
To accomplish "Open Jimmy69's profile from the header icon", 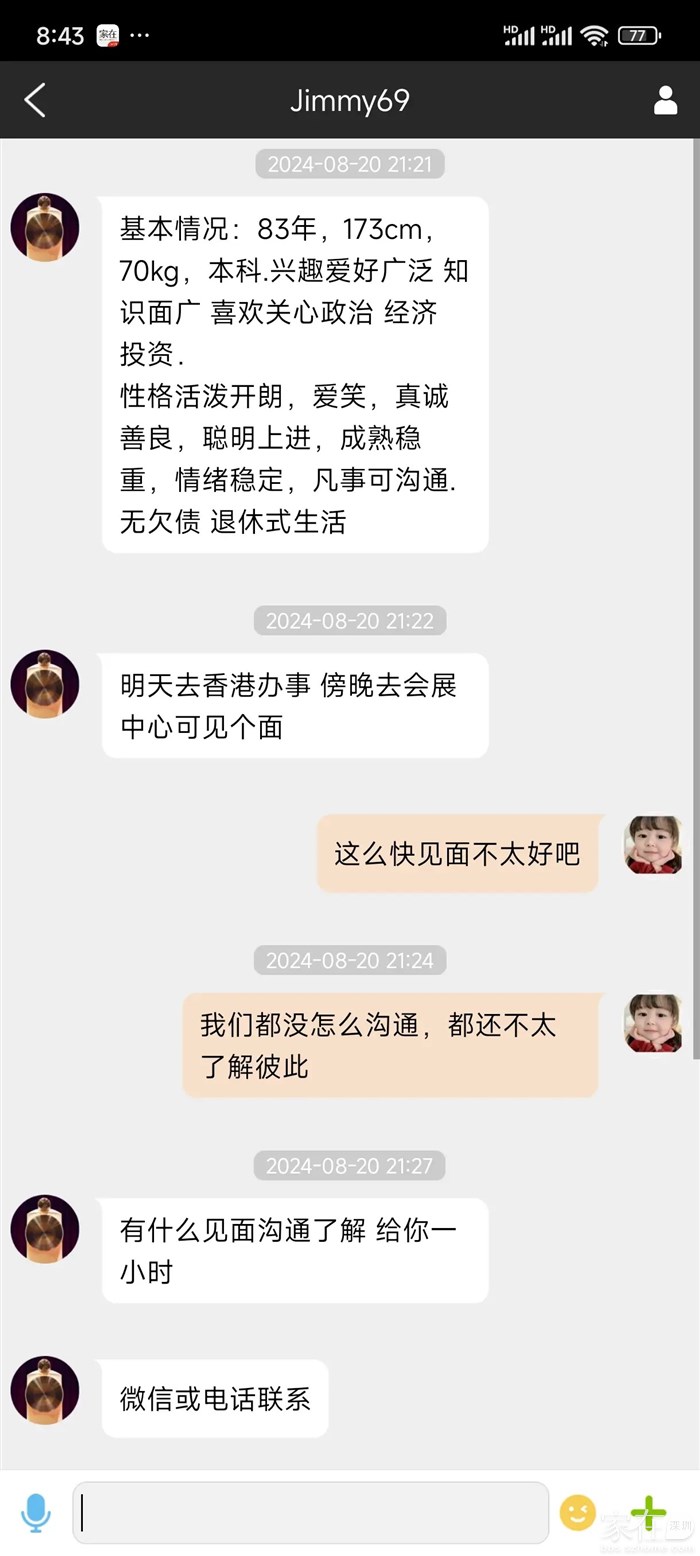I will 665,100.
